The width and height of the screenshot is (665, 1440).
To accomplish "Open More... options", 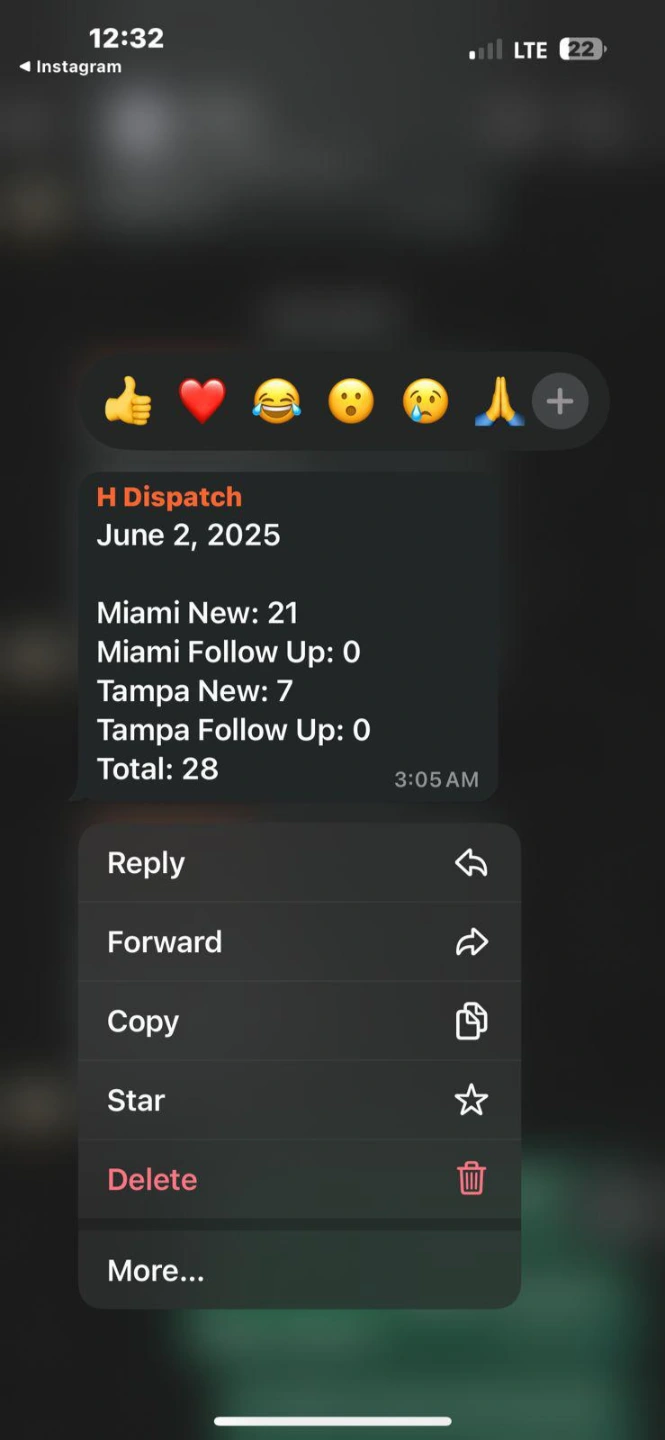I will tap(299, 1270).
